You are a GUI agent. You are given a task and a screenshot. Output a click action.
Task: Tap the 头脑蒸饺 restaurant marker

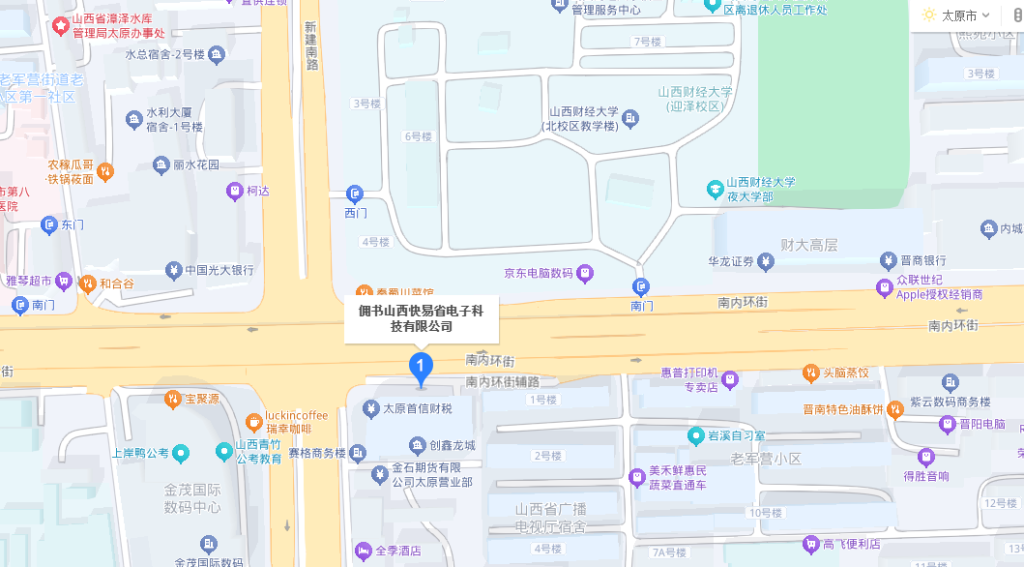[810, 373]
